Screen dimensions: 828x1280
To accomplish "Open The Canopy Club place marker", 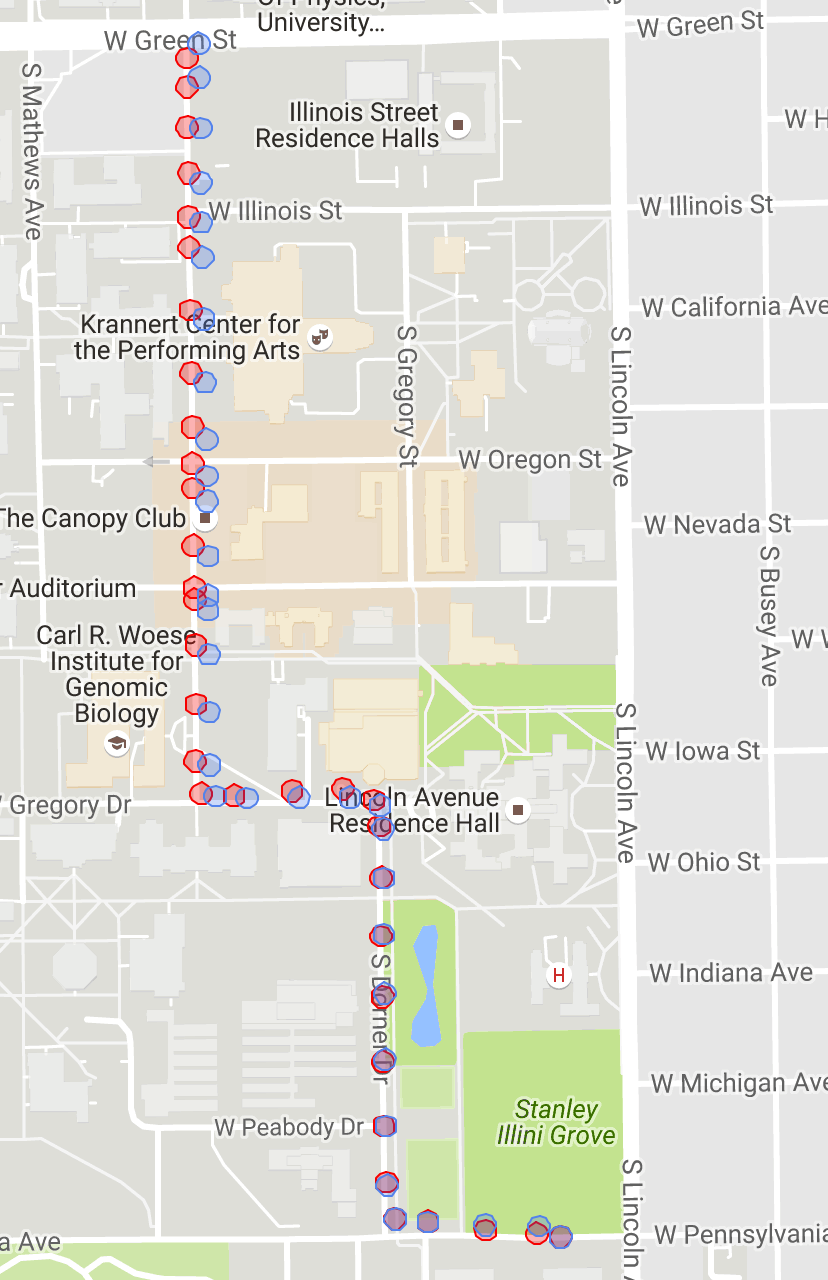I will 205,518.
